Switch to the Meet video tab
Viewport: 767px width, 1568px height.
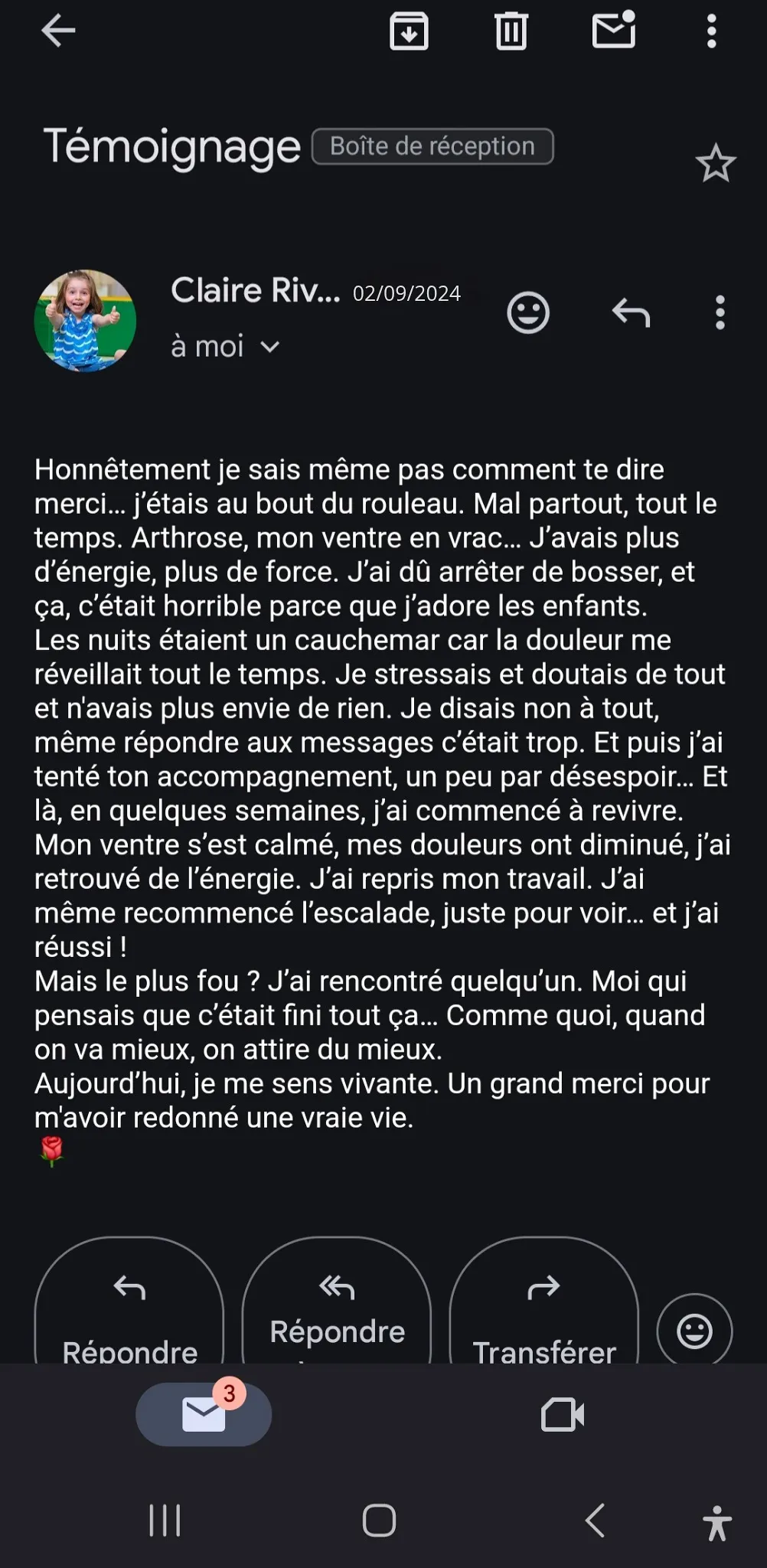[563, 1414]
